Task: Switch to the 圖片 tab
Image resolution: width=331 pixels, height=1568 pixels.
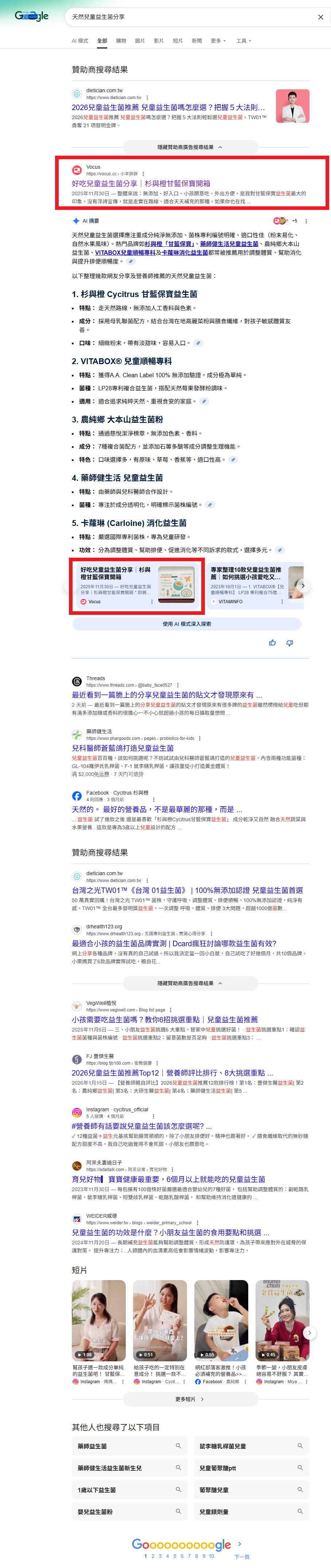Action: pos(140,41)
